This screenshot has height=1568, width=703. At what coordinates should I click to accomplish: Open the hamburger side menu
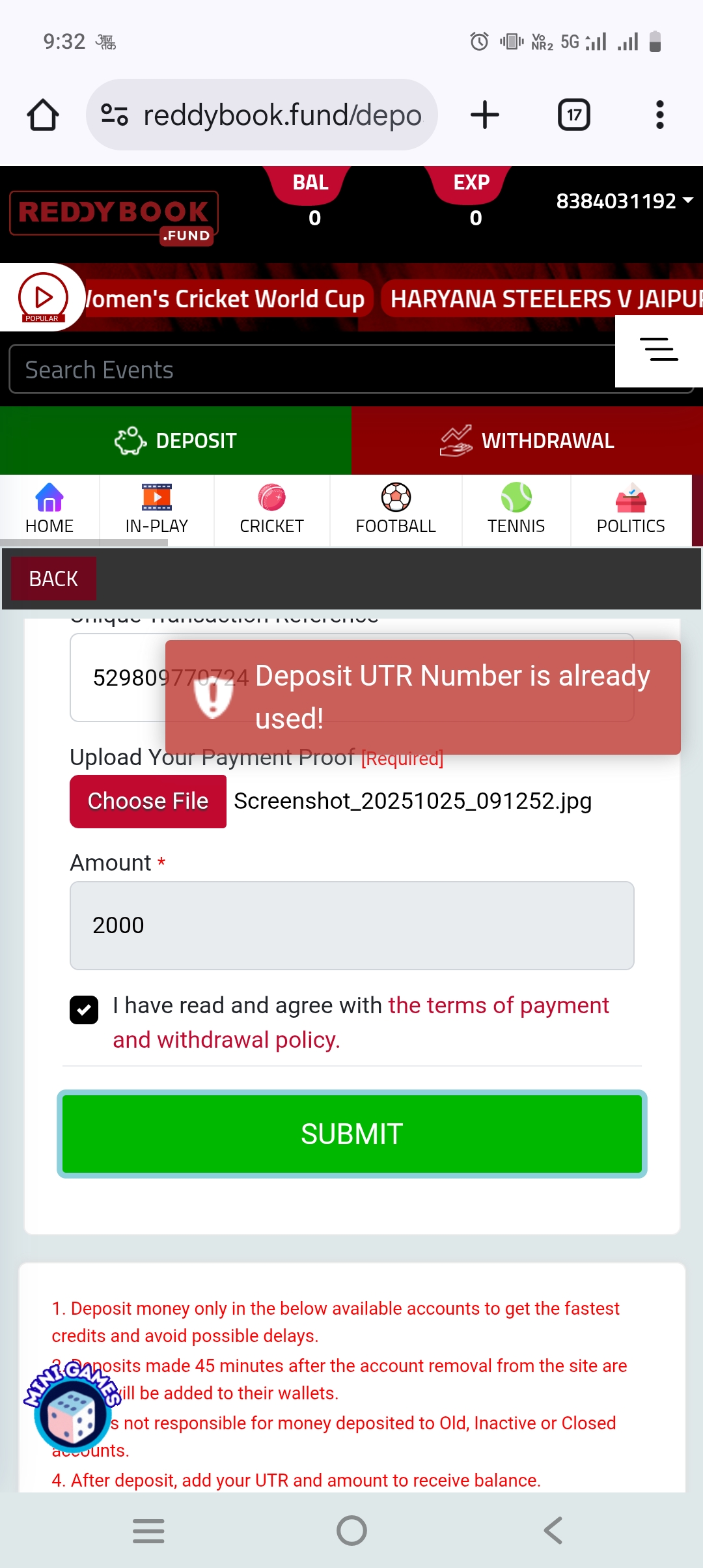click(658, 350)
